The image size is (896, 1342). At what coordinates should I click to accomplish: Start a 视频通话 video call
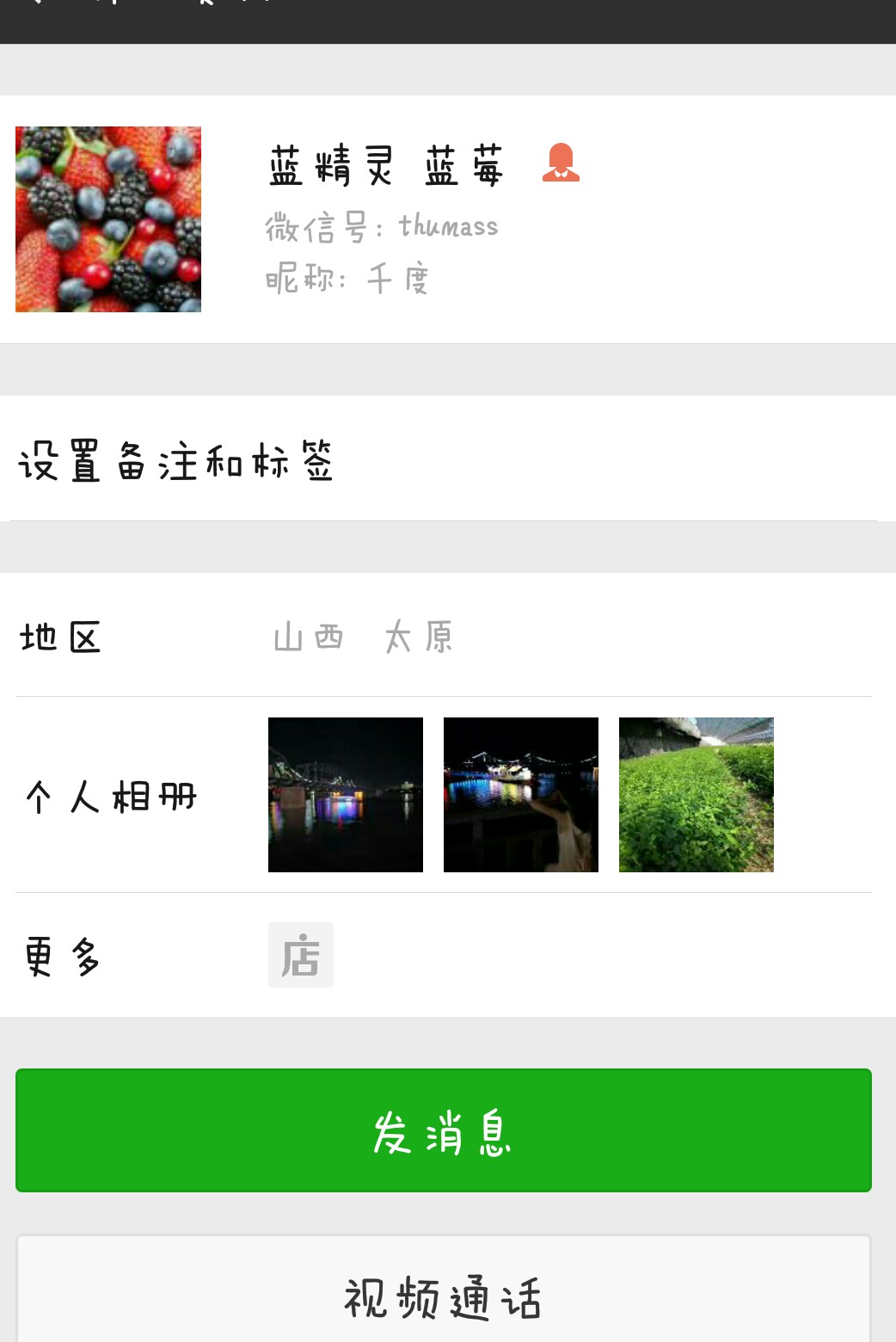click(x=444, y=1296)
